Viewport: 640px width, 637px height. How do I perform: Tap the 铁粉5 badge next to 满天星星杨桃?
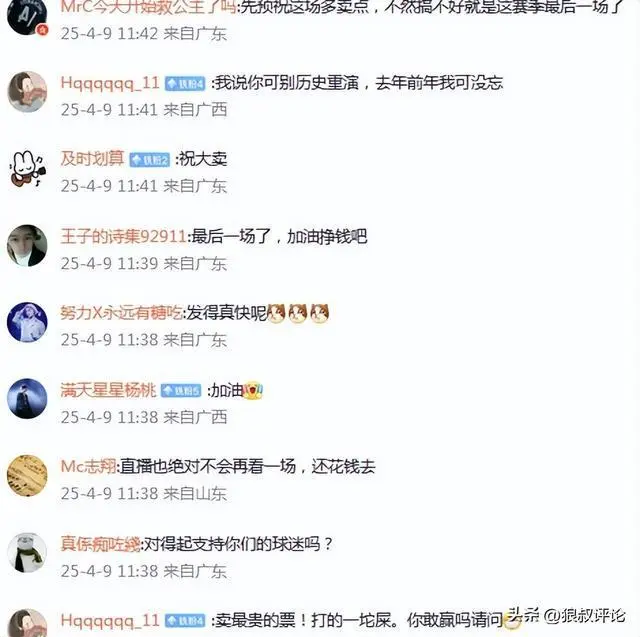181,391
